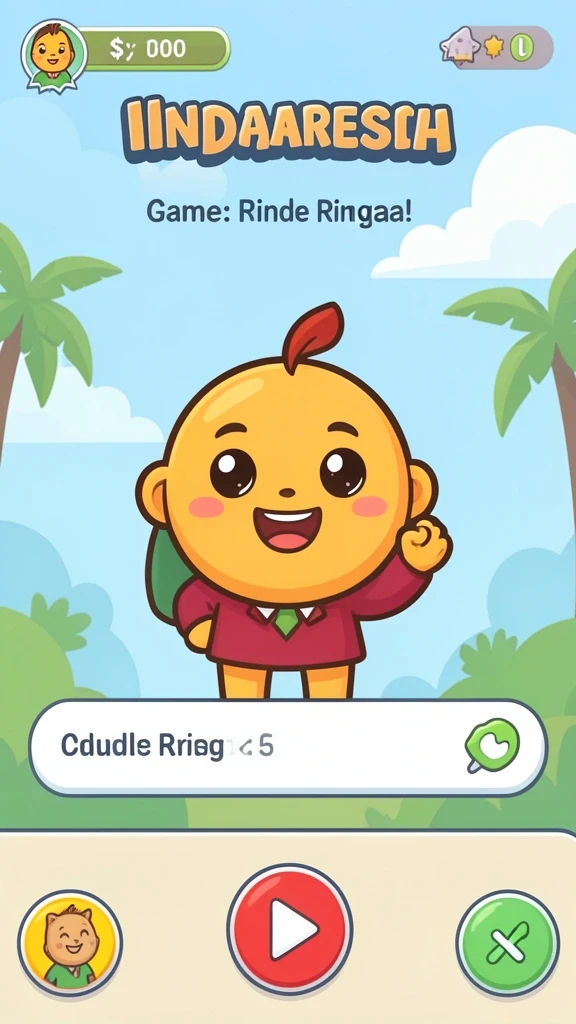The width and height of the screenshot is (576, 1024).
Task: Start the game with the red play button
Action: pyautogui.click(x=289, y=929)
